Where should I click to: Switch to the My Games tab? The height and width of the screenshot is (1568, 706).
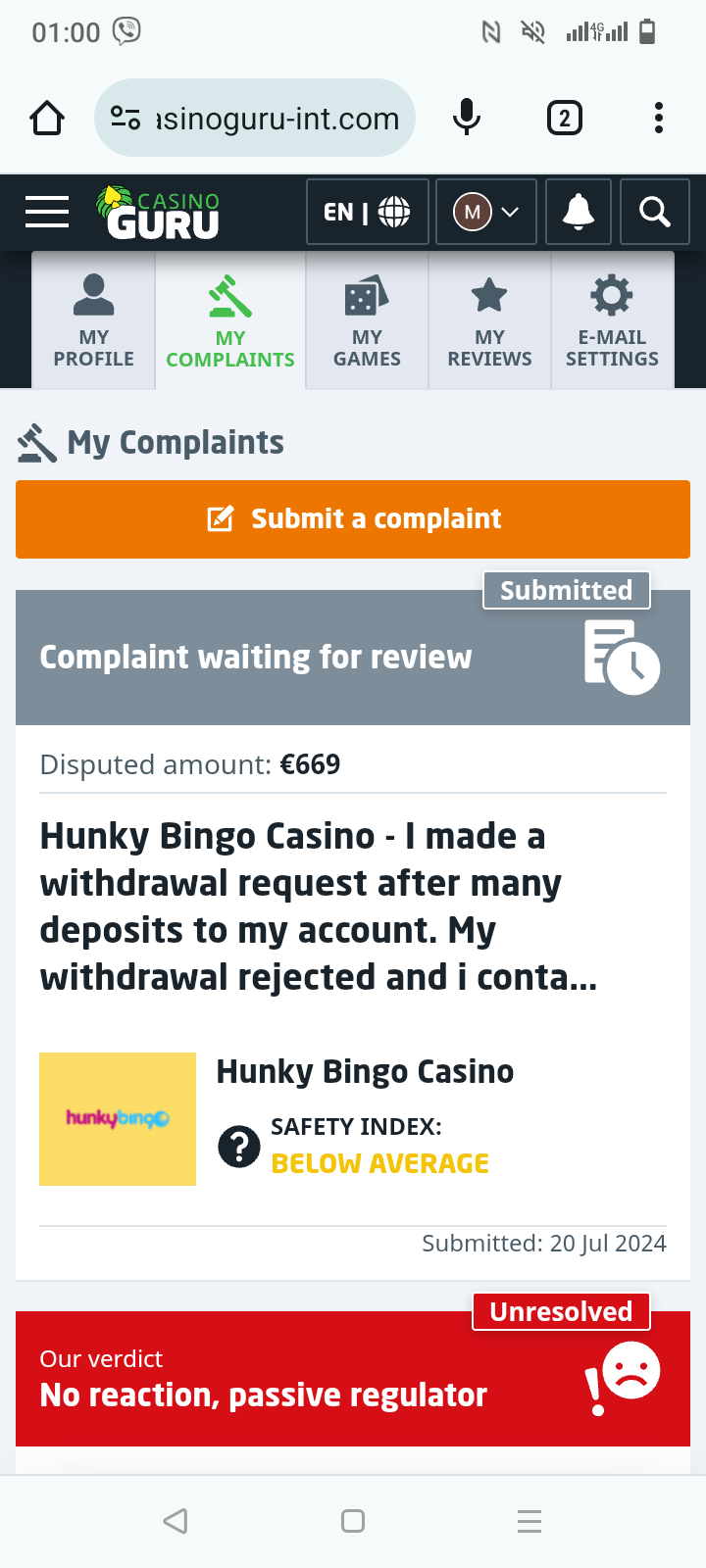click(x=367, y=321)
